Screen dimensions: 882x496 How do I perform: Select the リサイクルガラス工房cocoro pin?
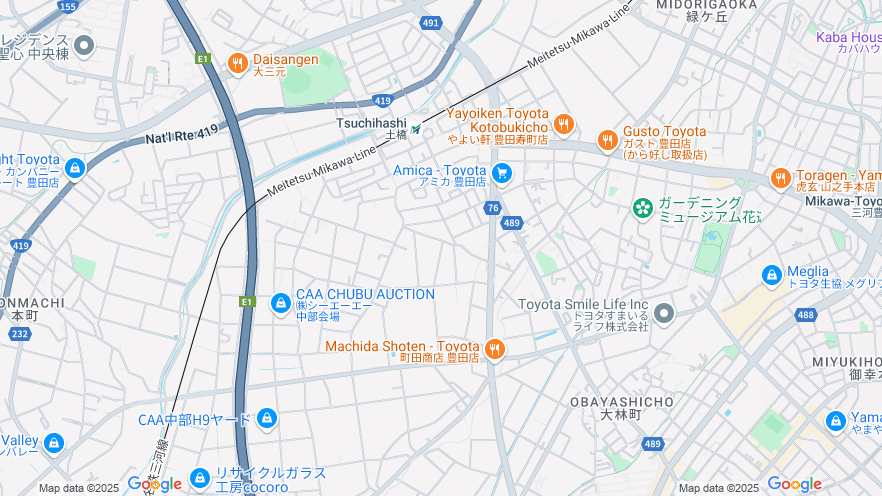(x=200, y=478)
